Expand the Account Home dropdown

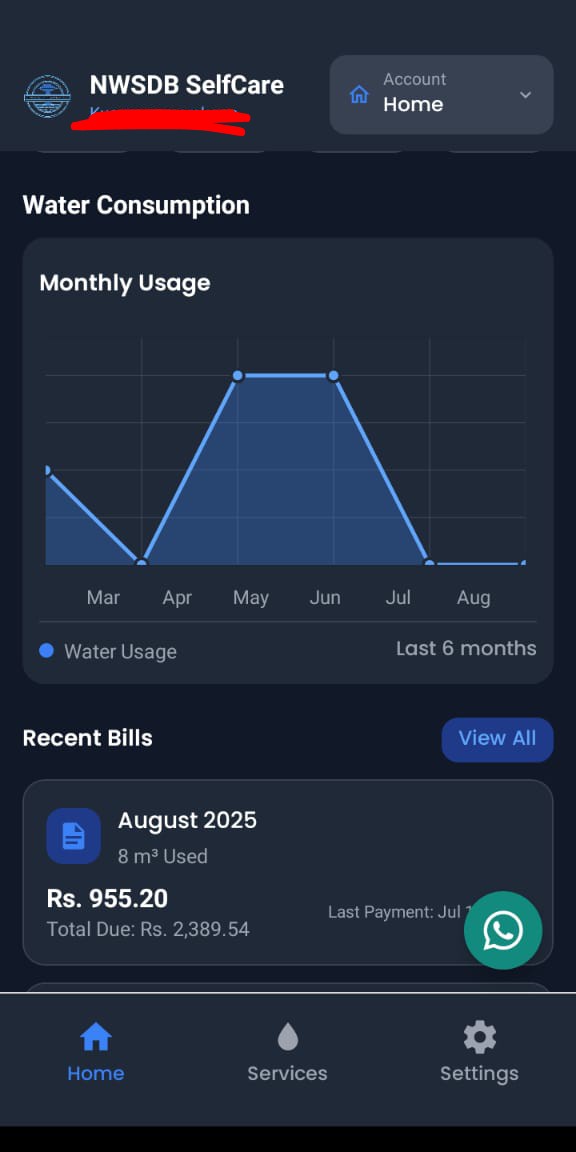[x=441, y=95]
